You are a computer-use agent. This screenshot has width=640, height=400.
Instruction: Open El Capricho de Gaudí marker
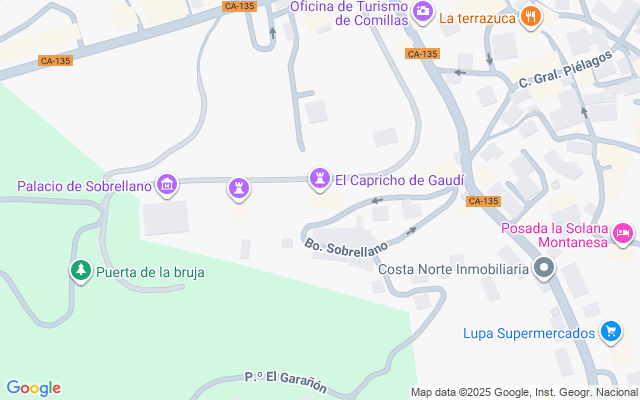point(320,179)
